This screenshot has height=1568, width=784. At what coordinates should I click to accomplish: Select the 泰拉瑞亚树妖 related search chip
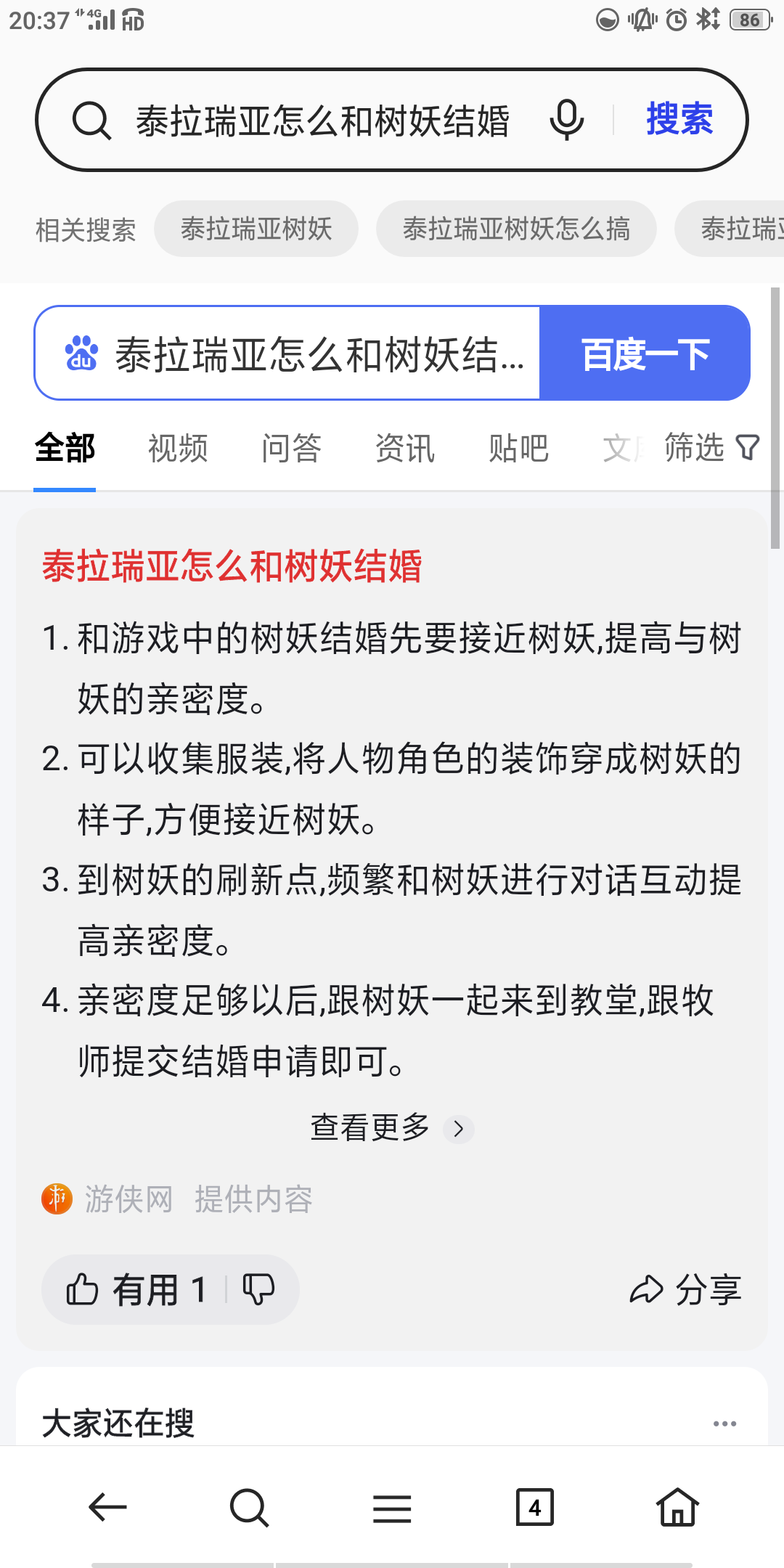256,229
